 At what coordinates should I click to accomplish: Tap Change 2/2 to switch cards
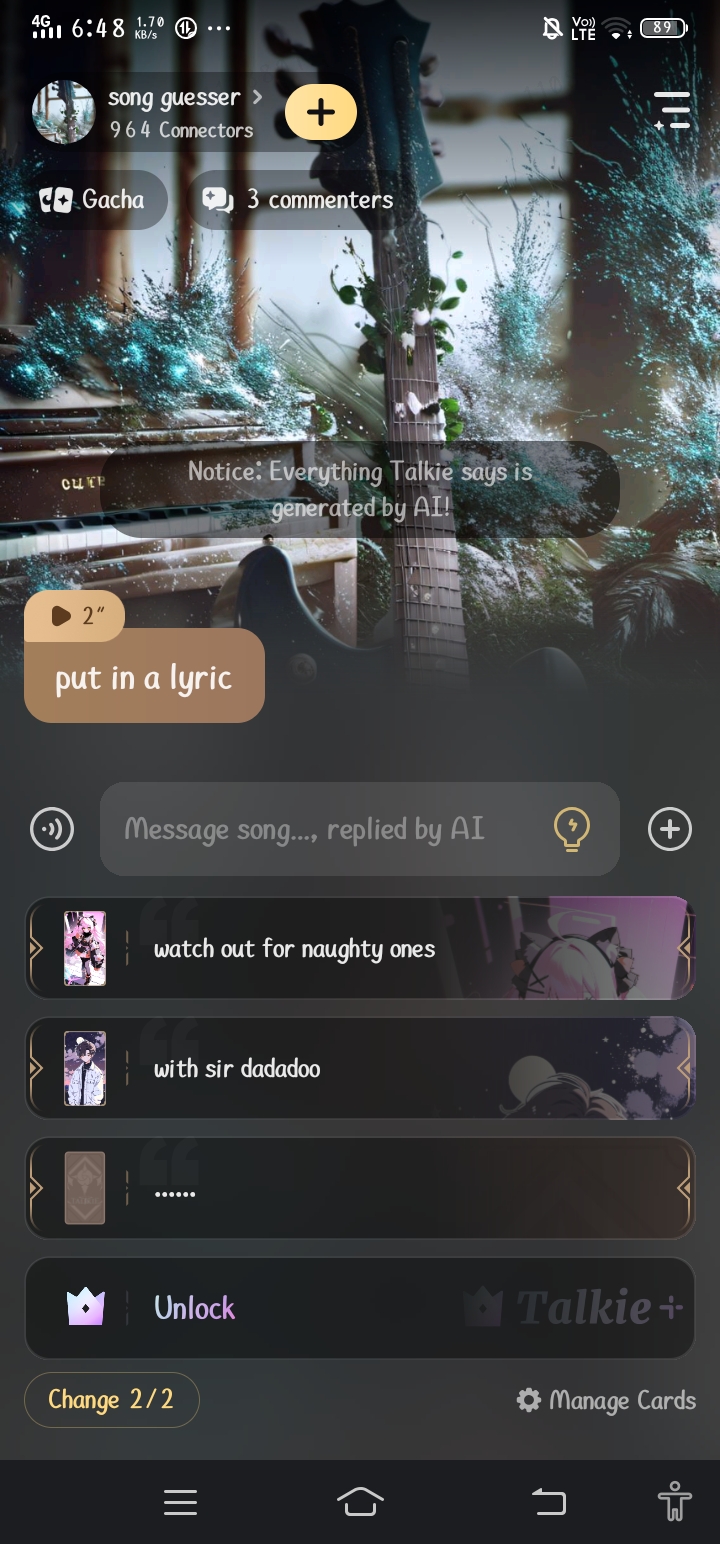tap(111, 1399)
